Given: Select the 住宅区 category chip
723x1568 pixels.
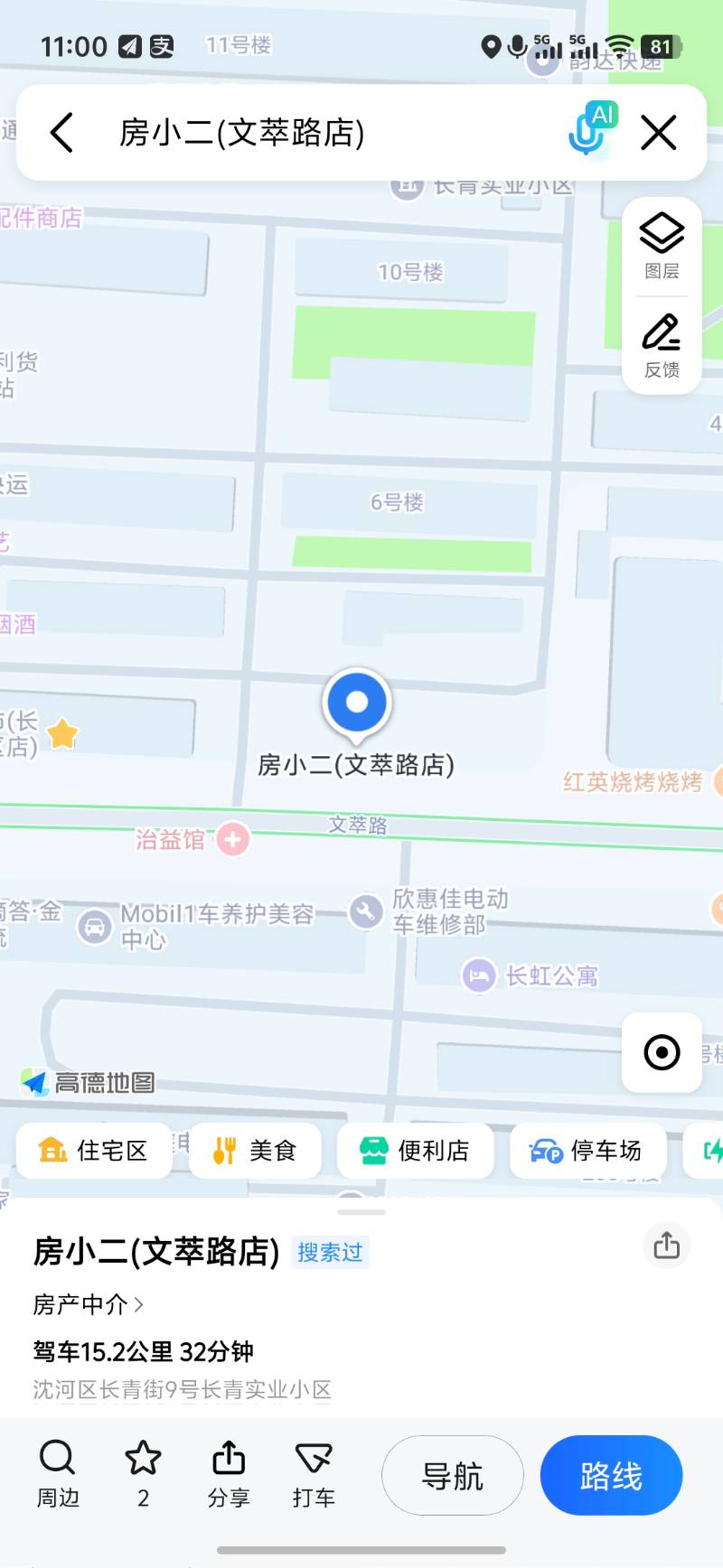Looking at the screenshot, I should (94, 1150).
